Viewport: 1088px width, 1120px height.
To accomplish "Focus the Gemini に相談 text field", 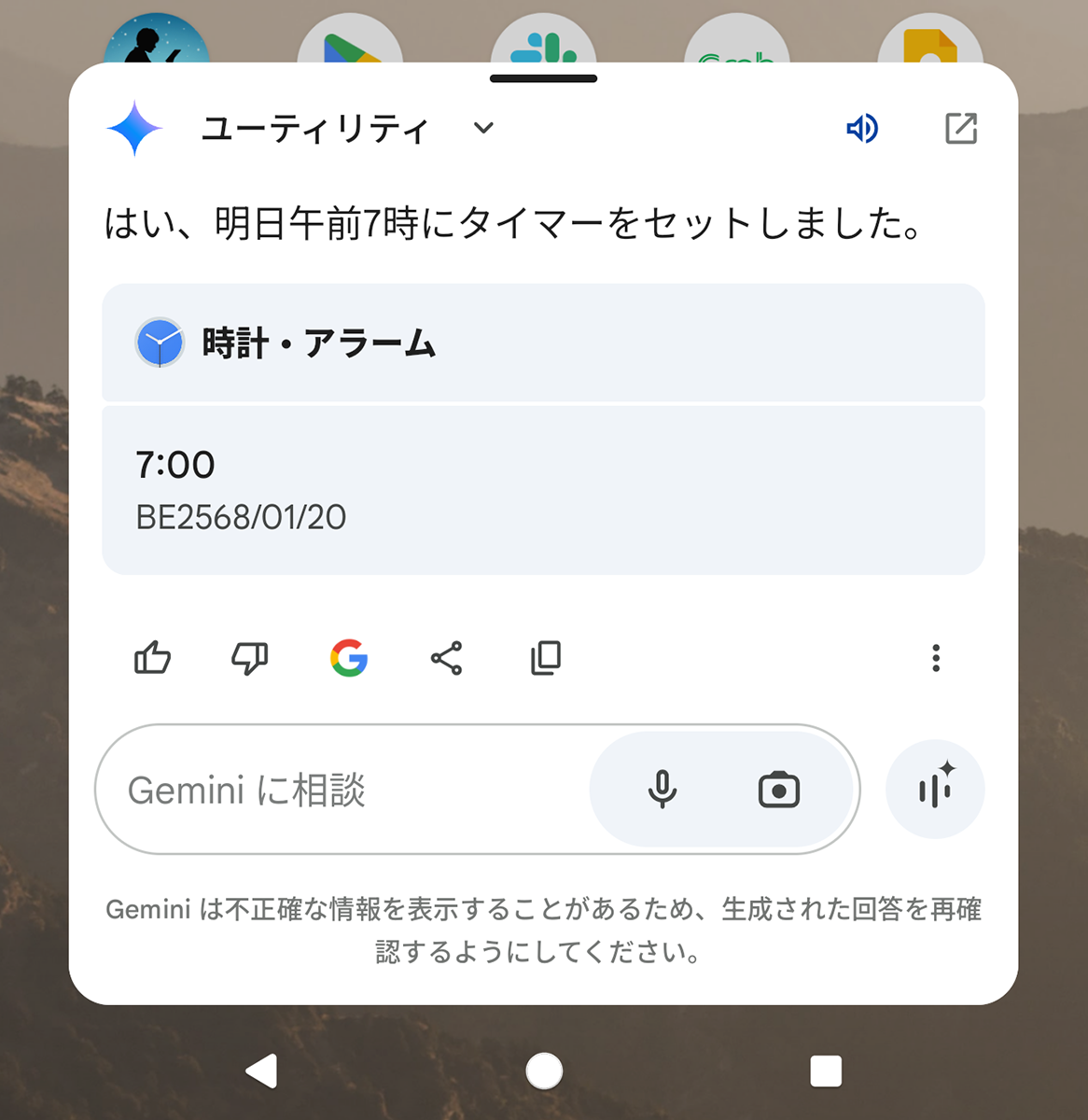I will [x=345, y=790].
